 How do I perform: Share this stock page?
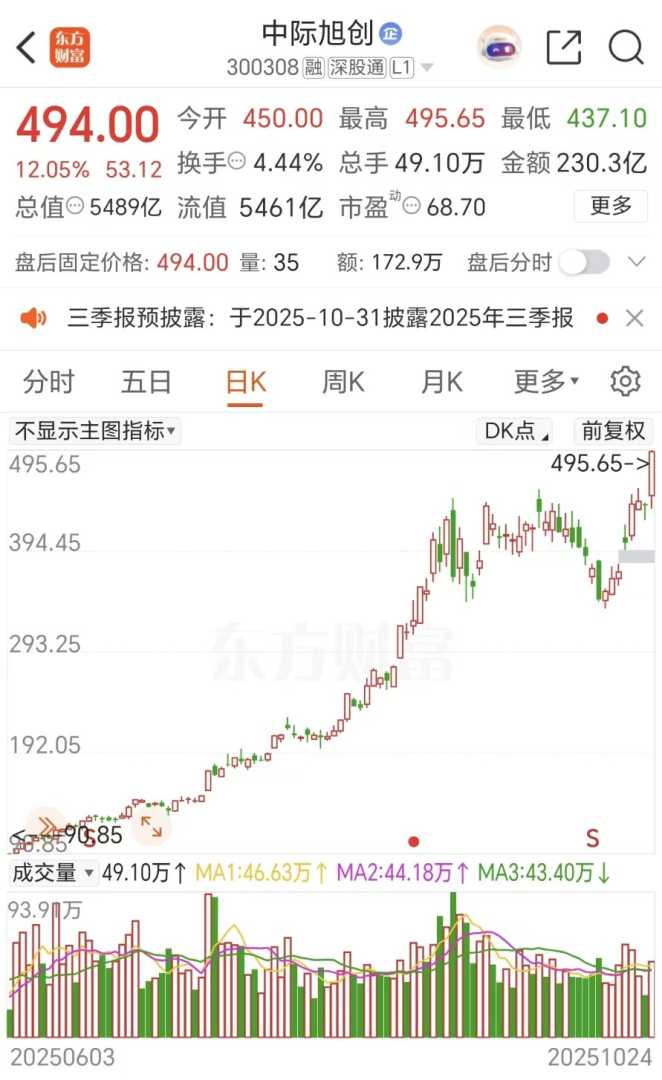pos(564,47)
